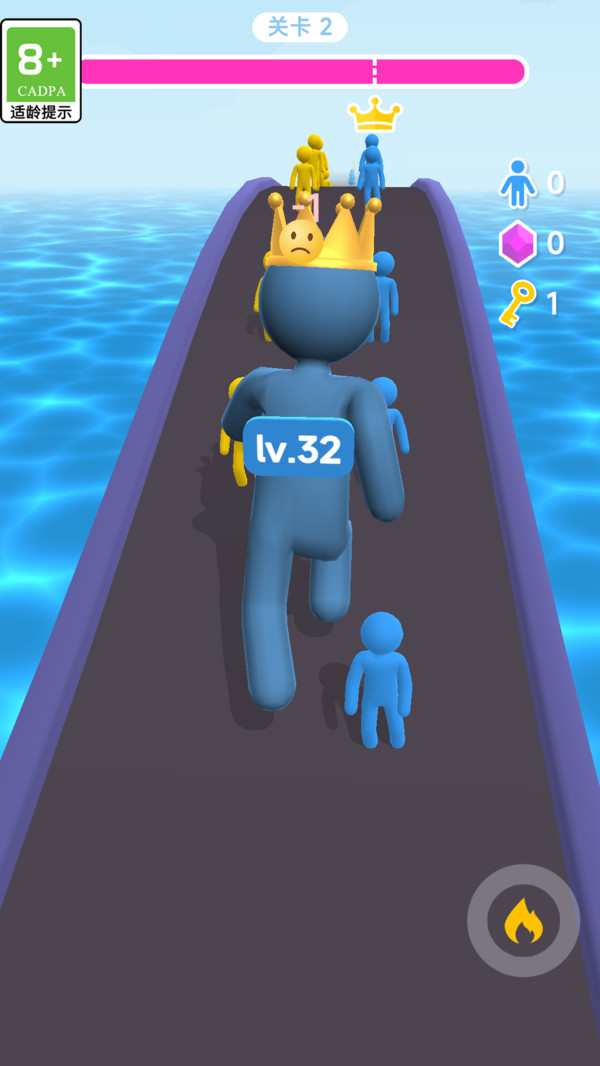This screenshot has width=600, height=1066.
Task: Activate the fire boost button
Action: 523,921
